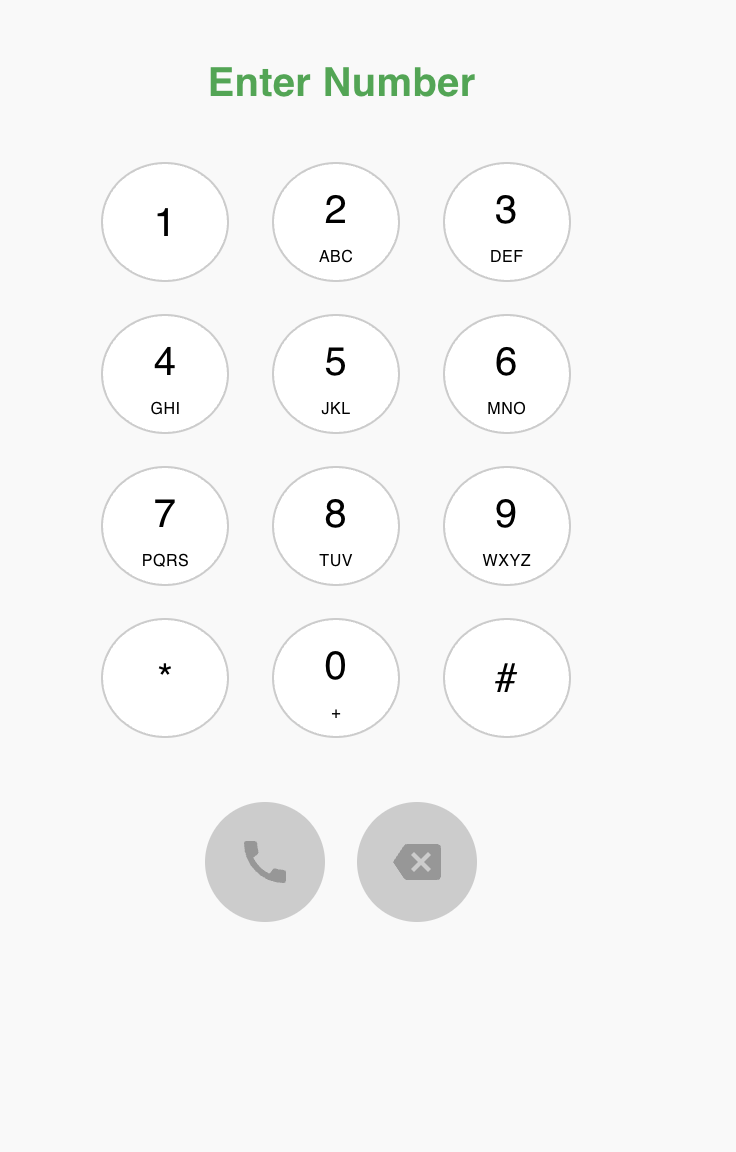Dial the number 2 ABC key

(x=336, y=222)
